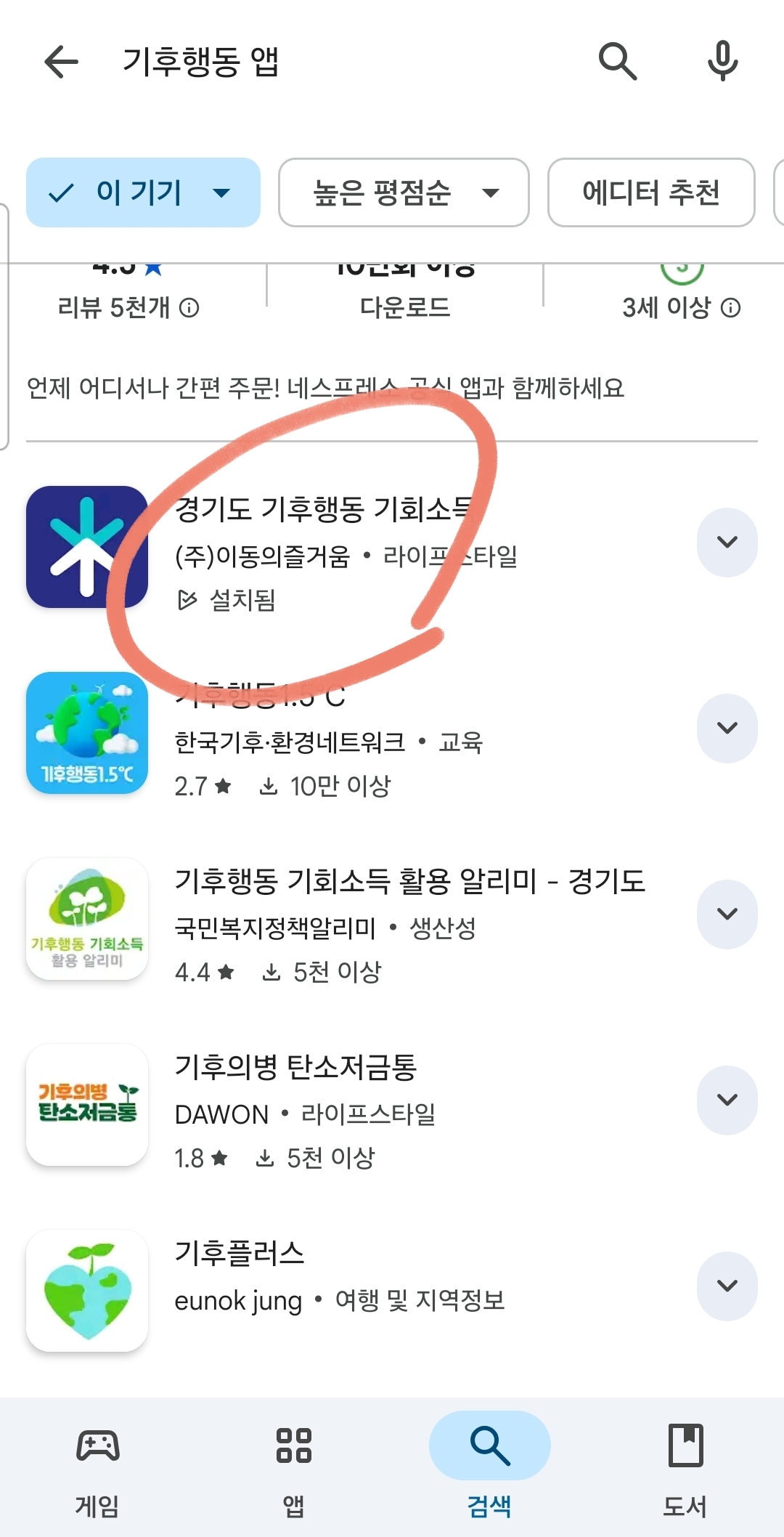Switch to the 게임 tab
This screenshot has height=1537, width=784.
tap(97, 1467)
